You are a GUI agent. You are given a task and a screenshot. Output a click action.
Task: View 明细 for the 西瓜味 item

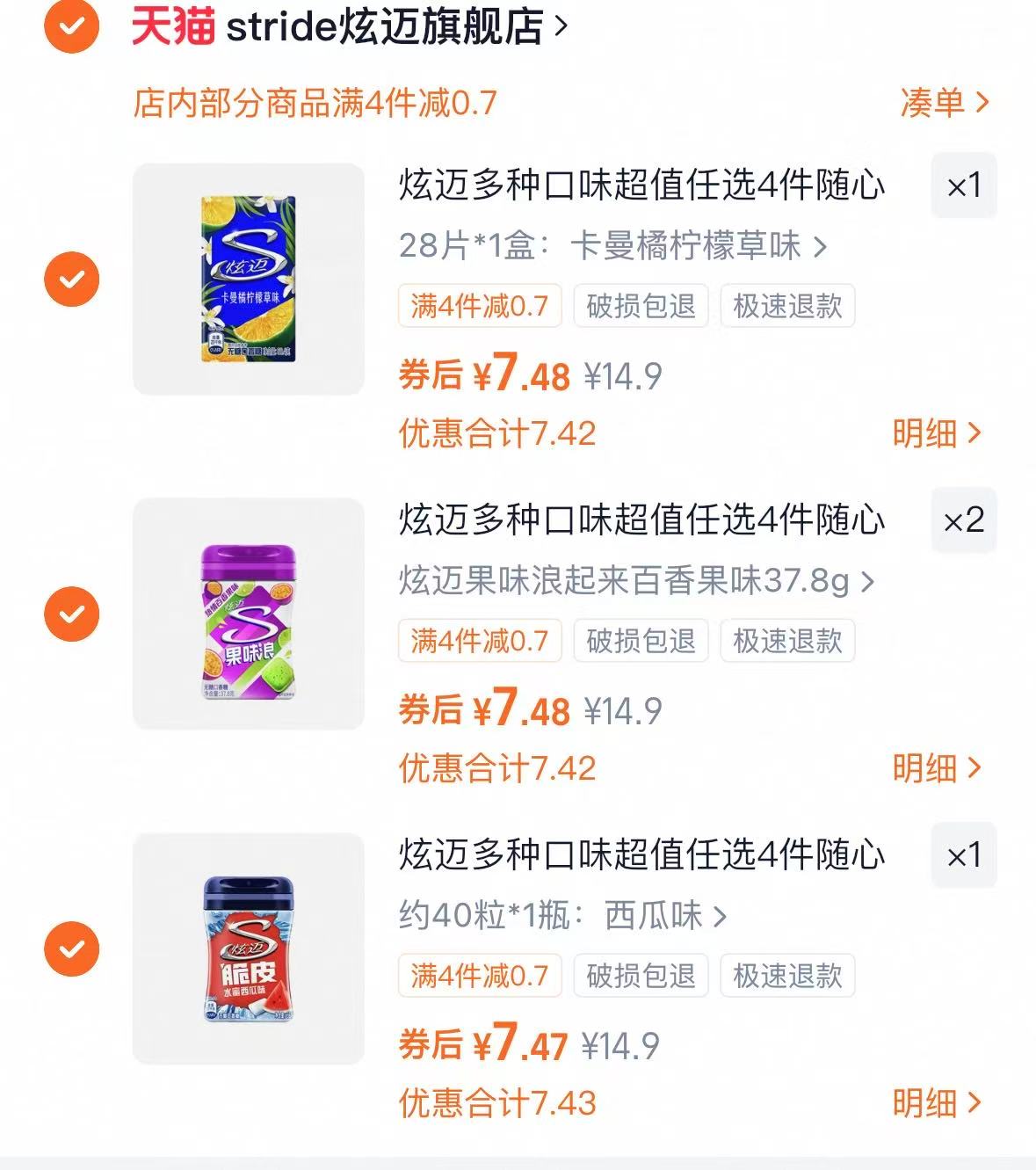click(x=936, y=1103)
